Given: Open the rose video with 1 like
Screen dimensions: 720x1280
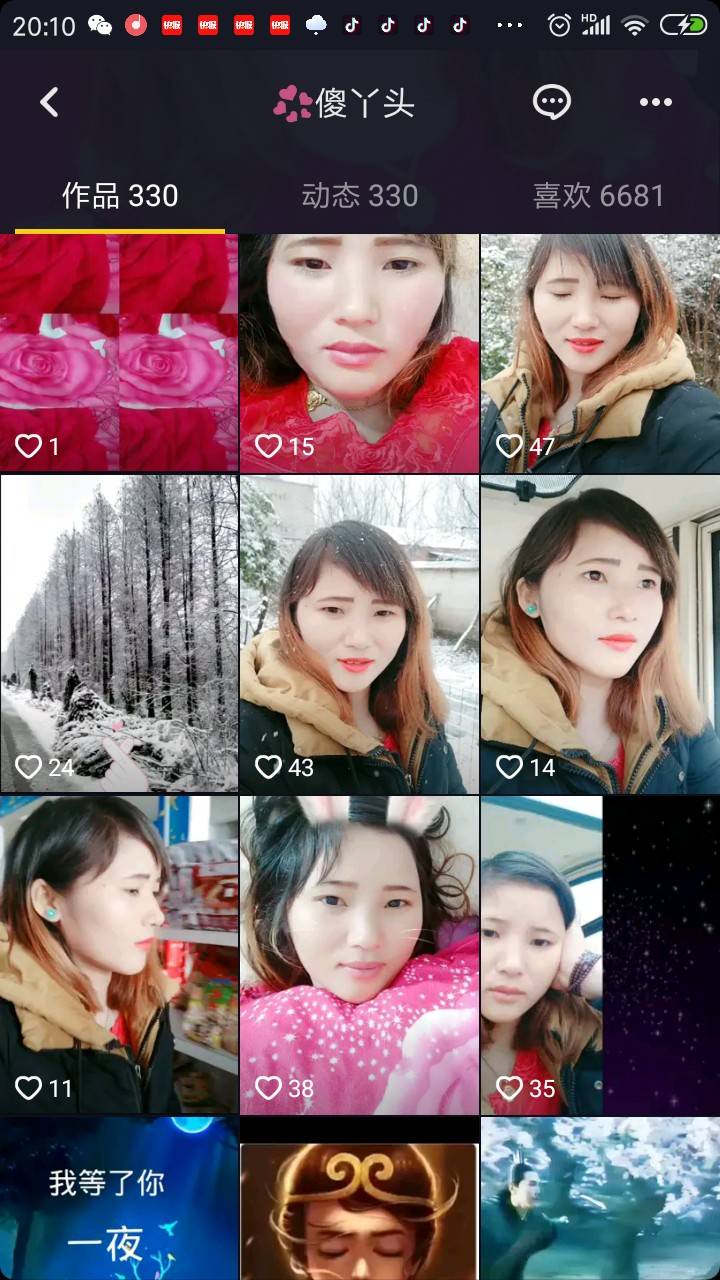Looking at the screenshot, I should (x=119, y=353).
